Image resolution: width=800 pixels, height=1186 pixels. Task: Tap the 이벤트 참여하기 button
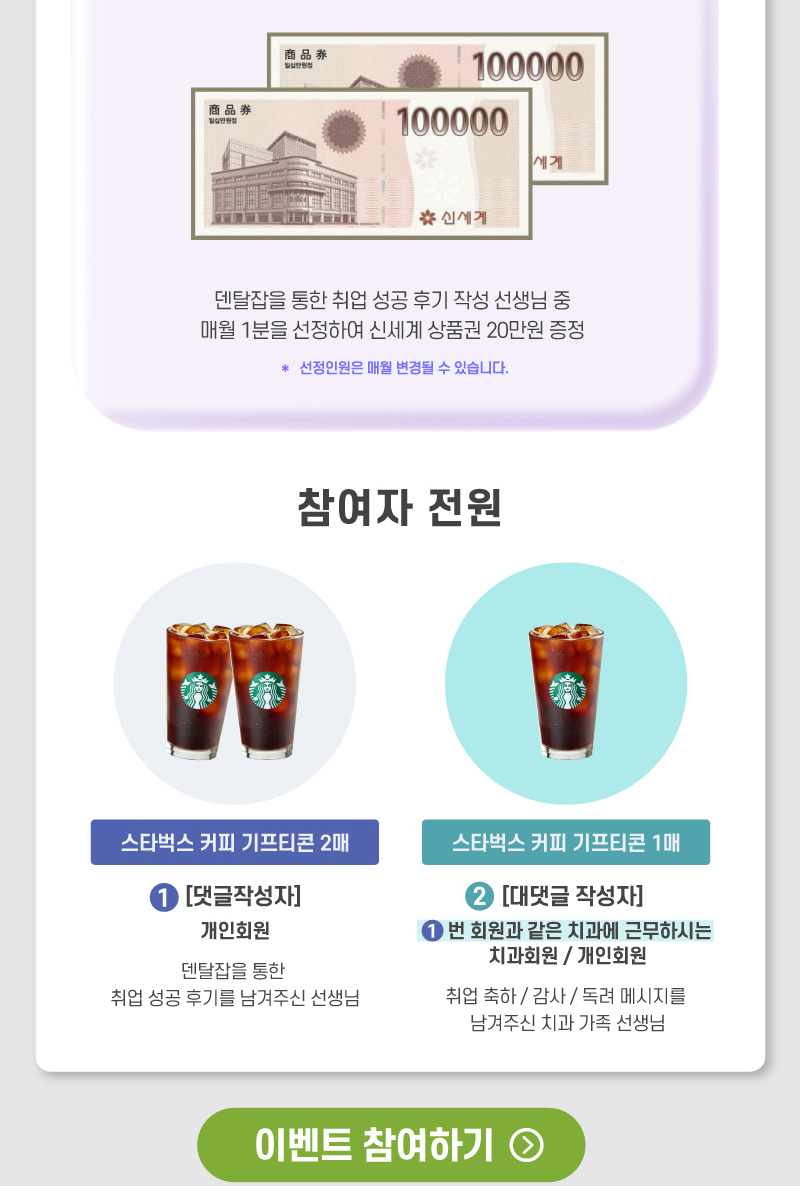tap(391, 1145)
